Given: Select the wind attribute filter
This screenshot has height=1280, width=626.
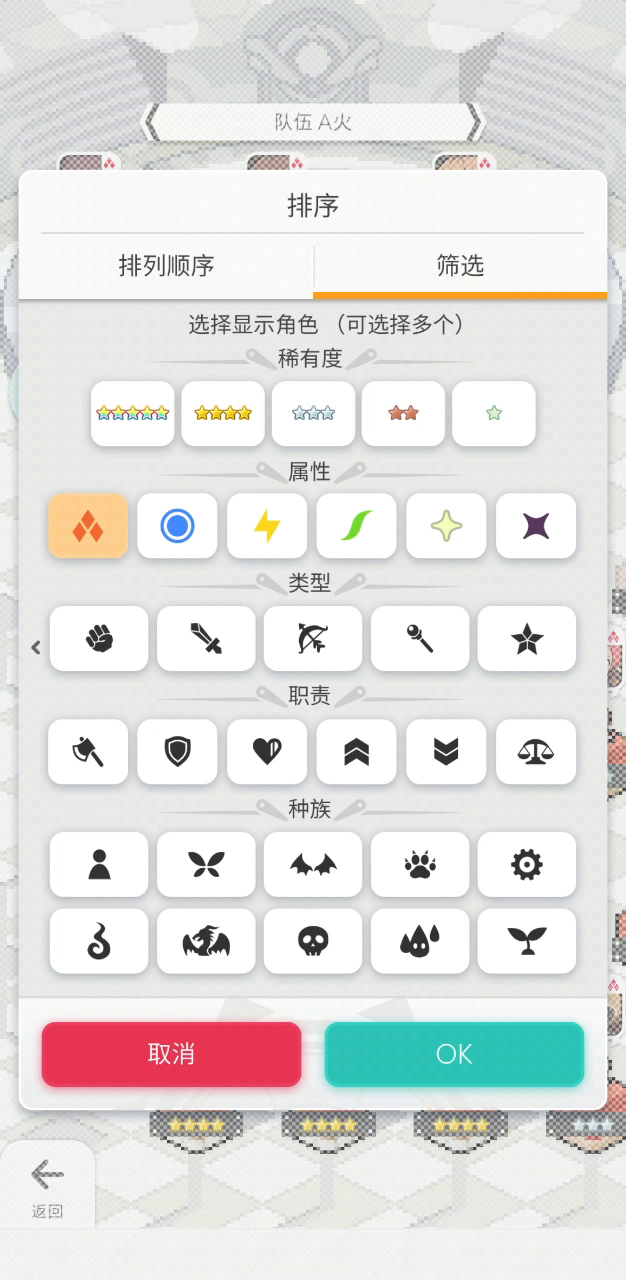Looking at the screenshot, I should click(357, 526).
